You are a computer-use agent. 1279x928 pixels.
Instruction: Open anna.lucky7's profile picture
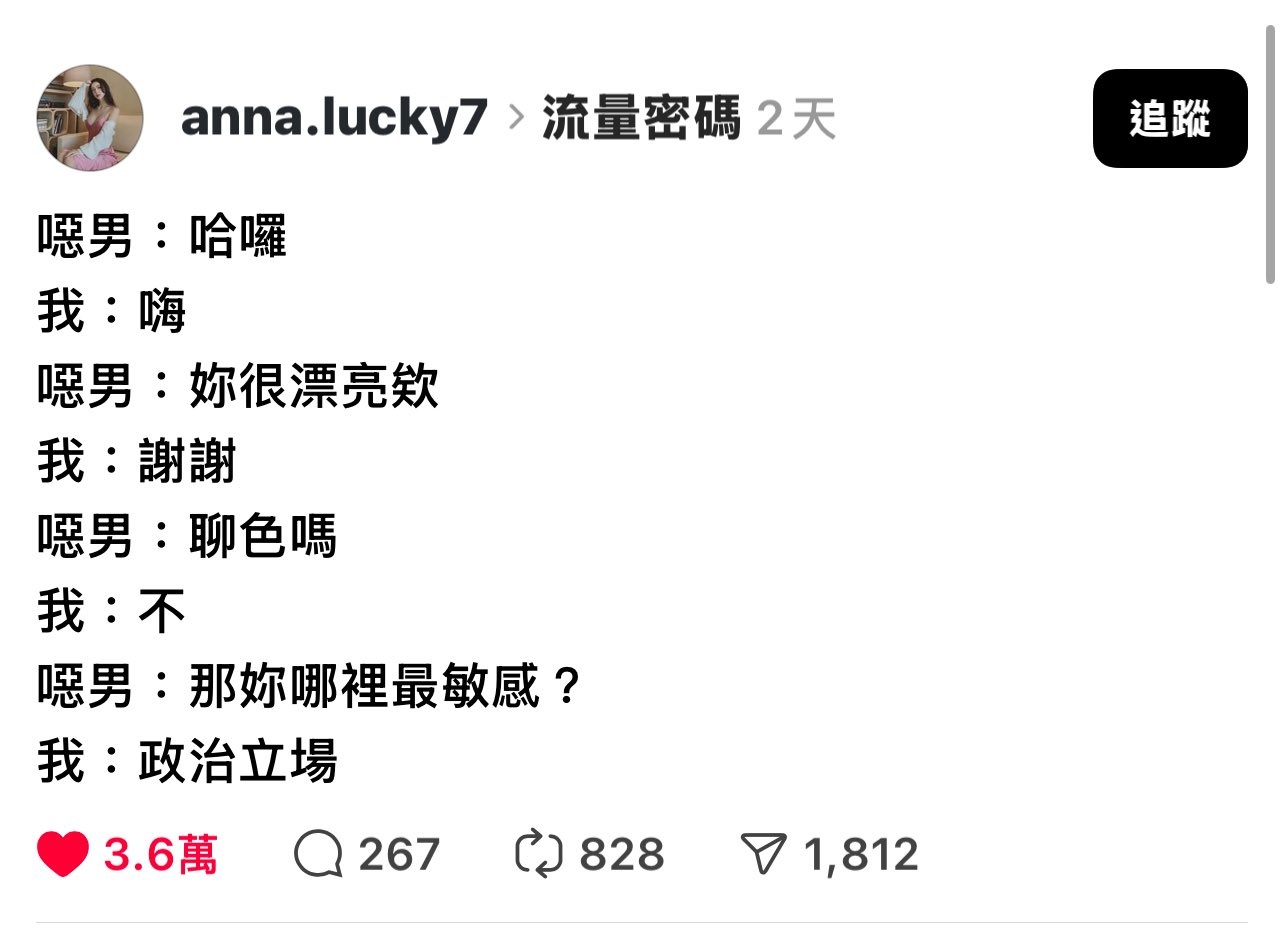[90, 118]
